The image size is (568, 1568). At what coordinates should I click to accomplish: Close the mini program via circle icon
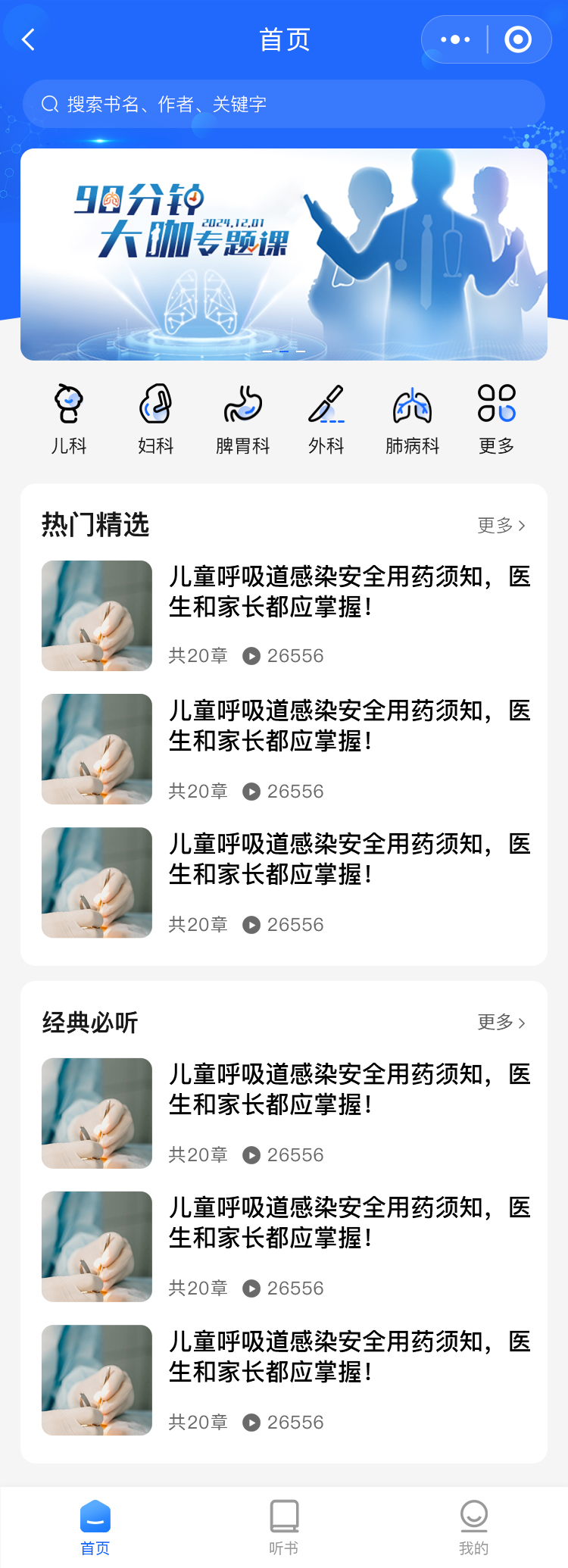[x=518, y=39]
